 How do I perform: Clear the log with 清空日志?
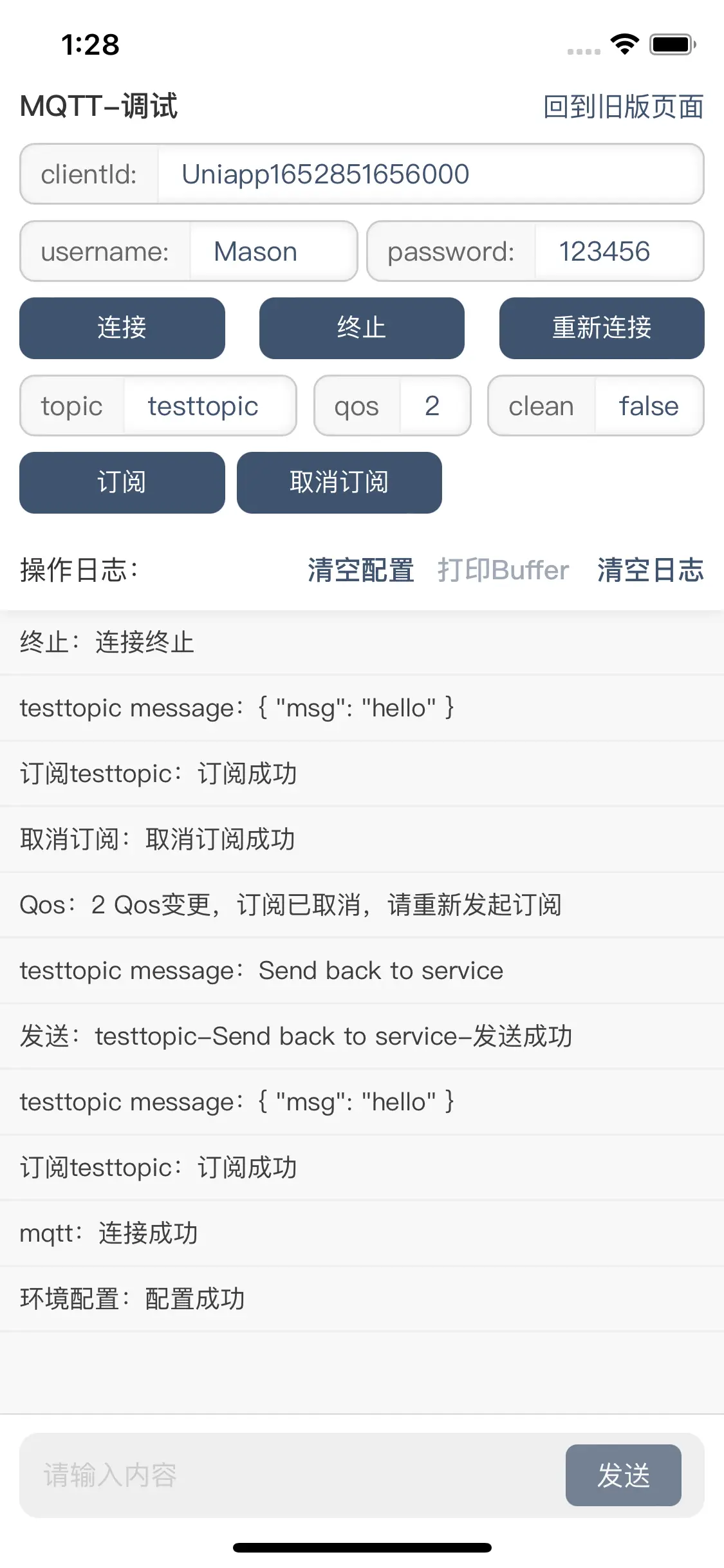pos(650,570)
